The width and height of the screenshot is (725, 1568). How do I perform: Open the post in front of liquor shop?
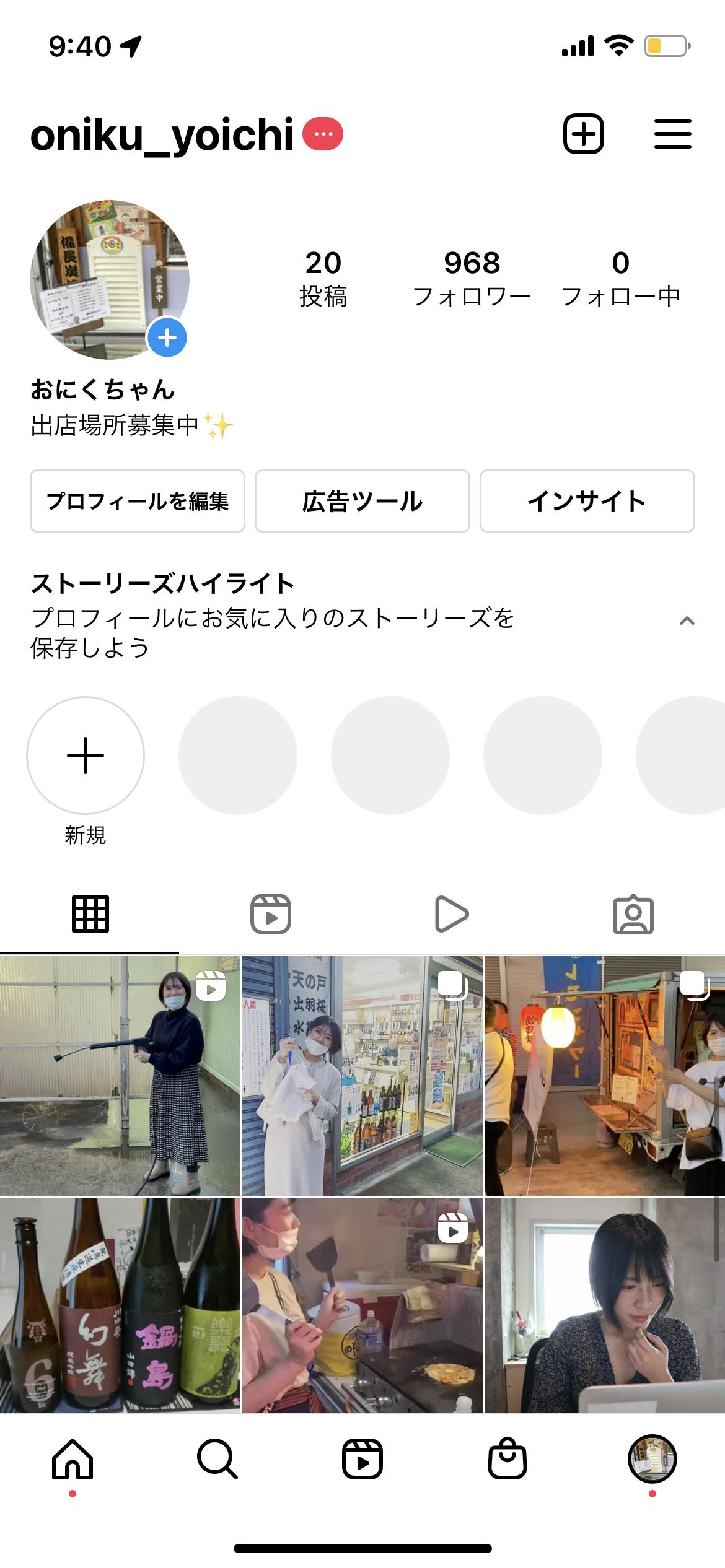click(x=362, y=1076)
